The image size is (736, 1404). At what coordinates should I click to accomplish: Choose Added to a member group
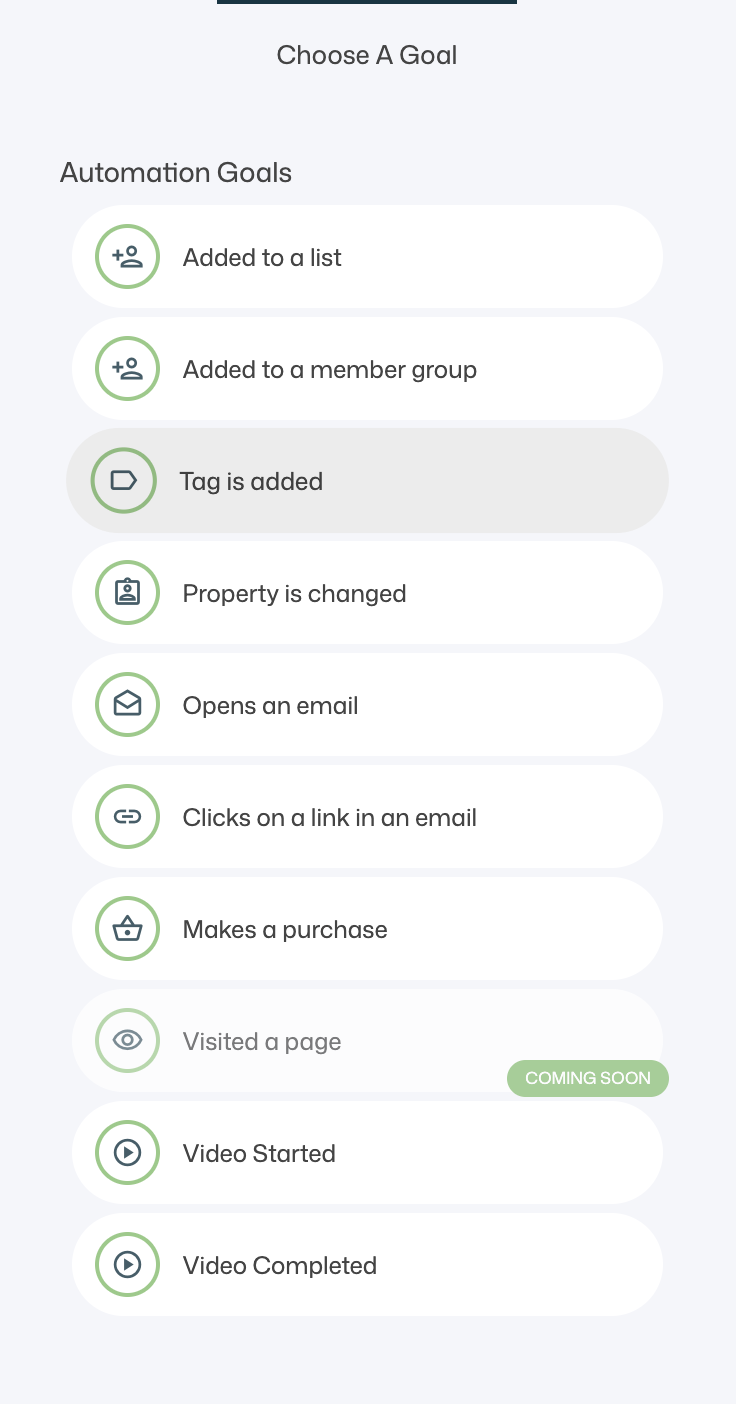366,370
